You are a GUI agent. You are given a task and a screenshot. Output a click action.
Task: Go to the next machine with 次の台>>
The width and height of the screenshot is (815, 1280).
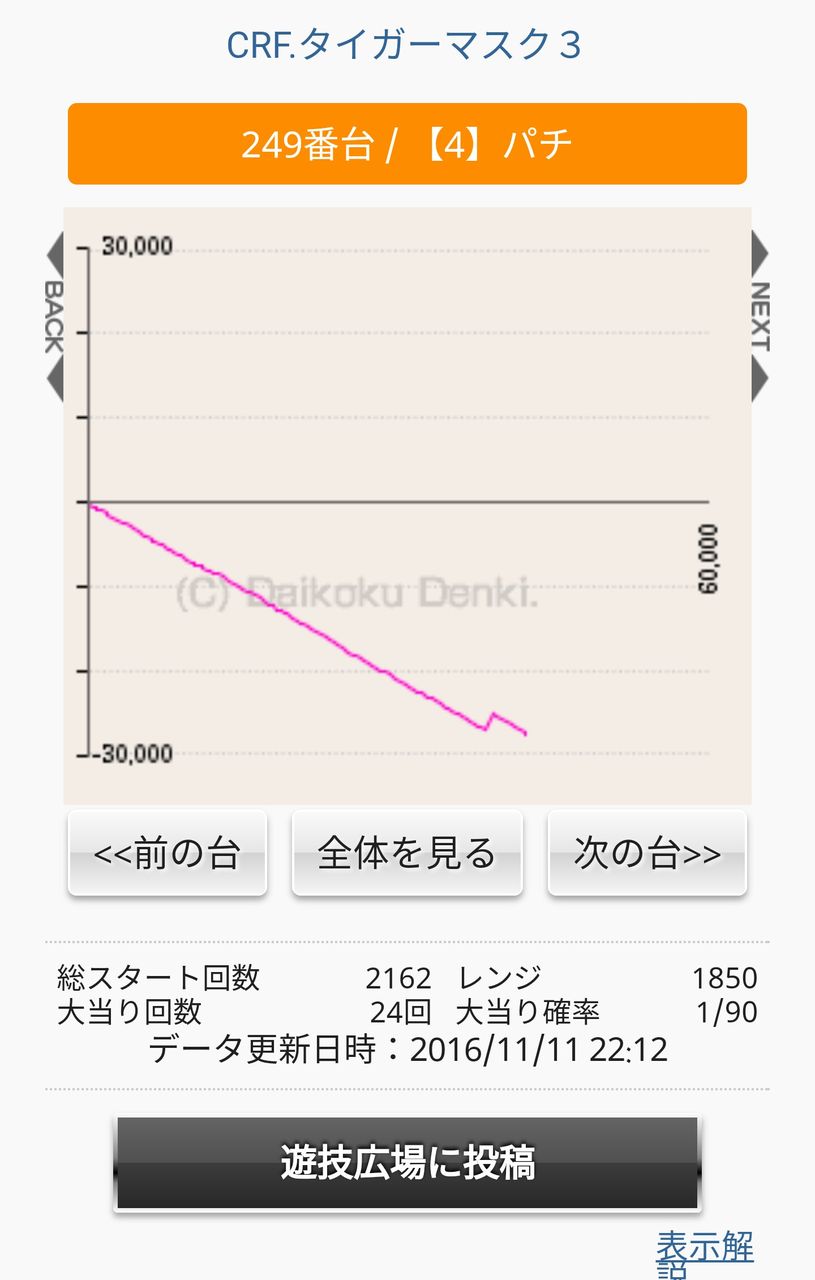pyautogui.click(x=647, y=853)
